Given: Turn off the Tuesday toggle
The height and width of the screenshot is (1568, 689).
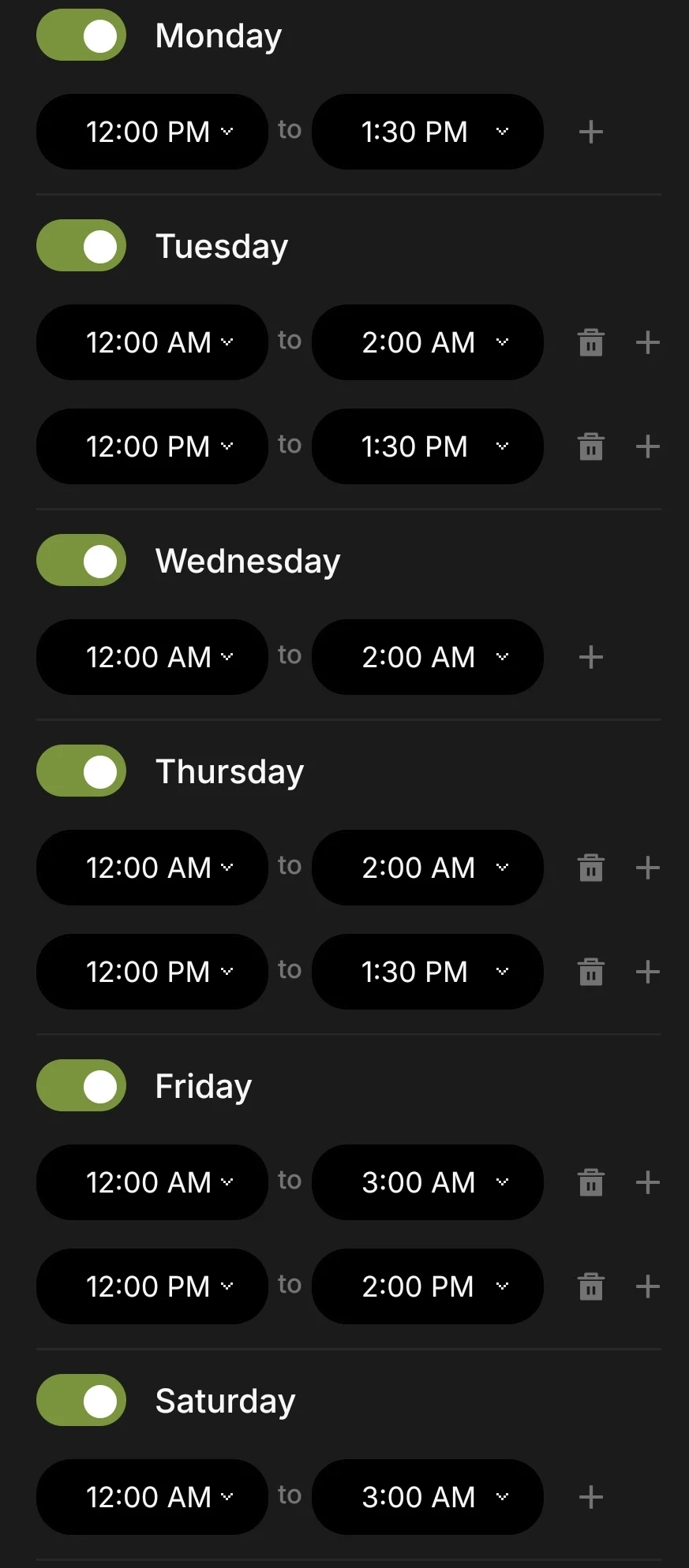Looking at the screenshot, I should click(81, 246).
